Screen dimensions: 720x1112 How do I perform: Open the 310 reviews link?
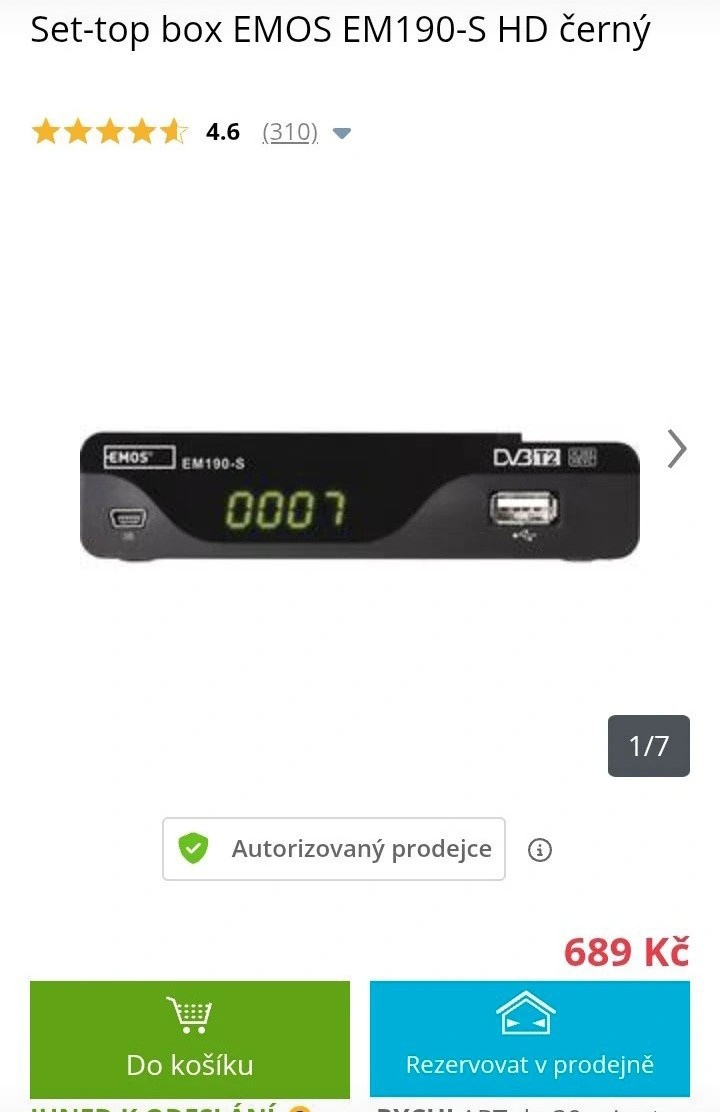[x=289, y=132]
